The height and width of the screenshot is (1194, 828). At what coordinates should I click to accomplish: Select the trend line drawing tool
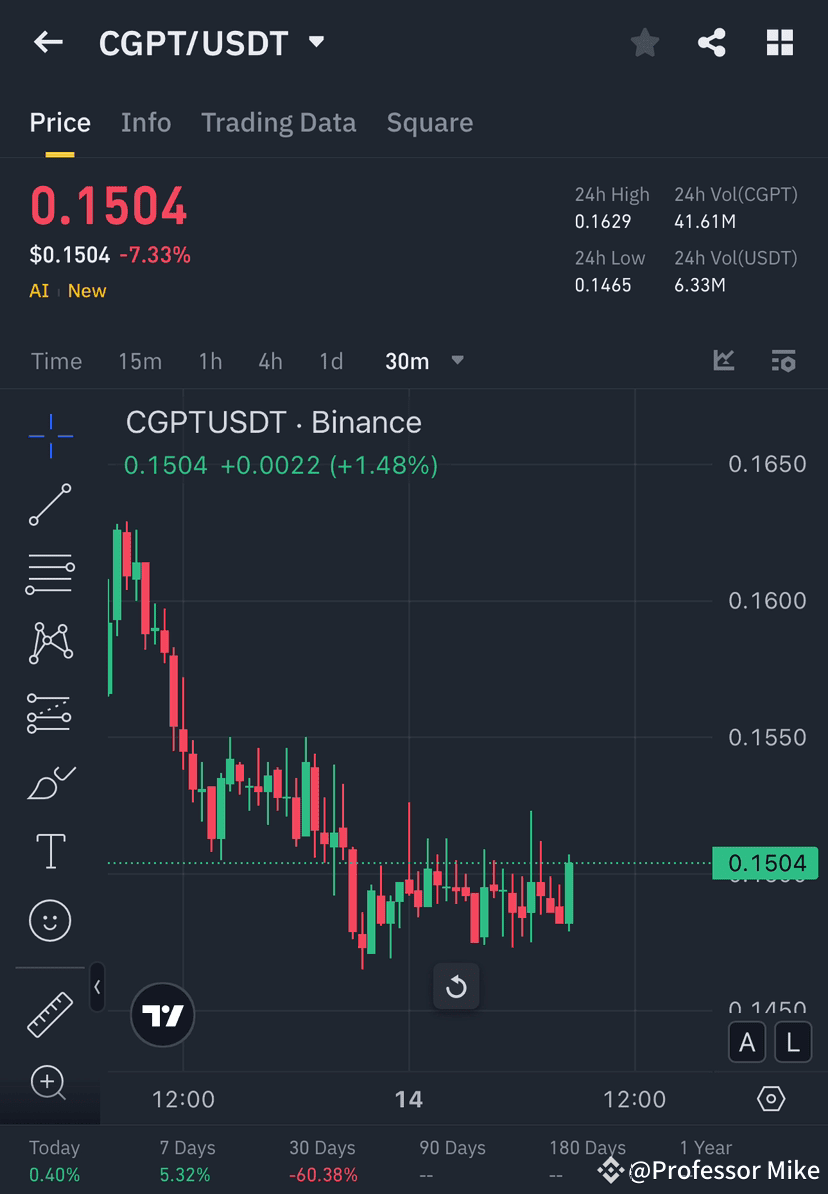(50, 505)
